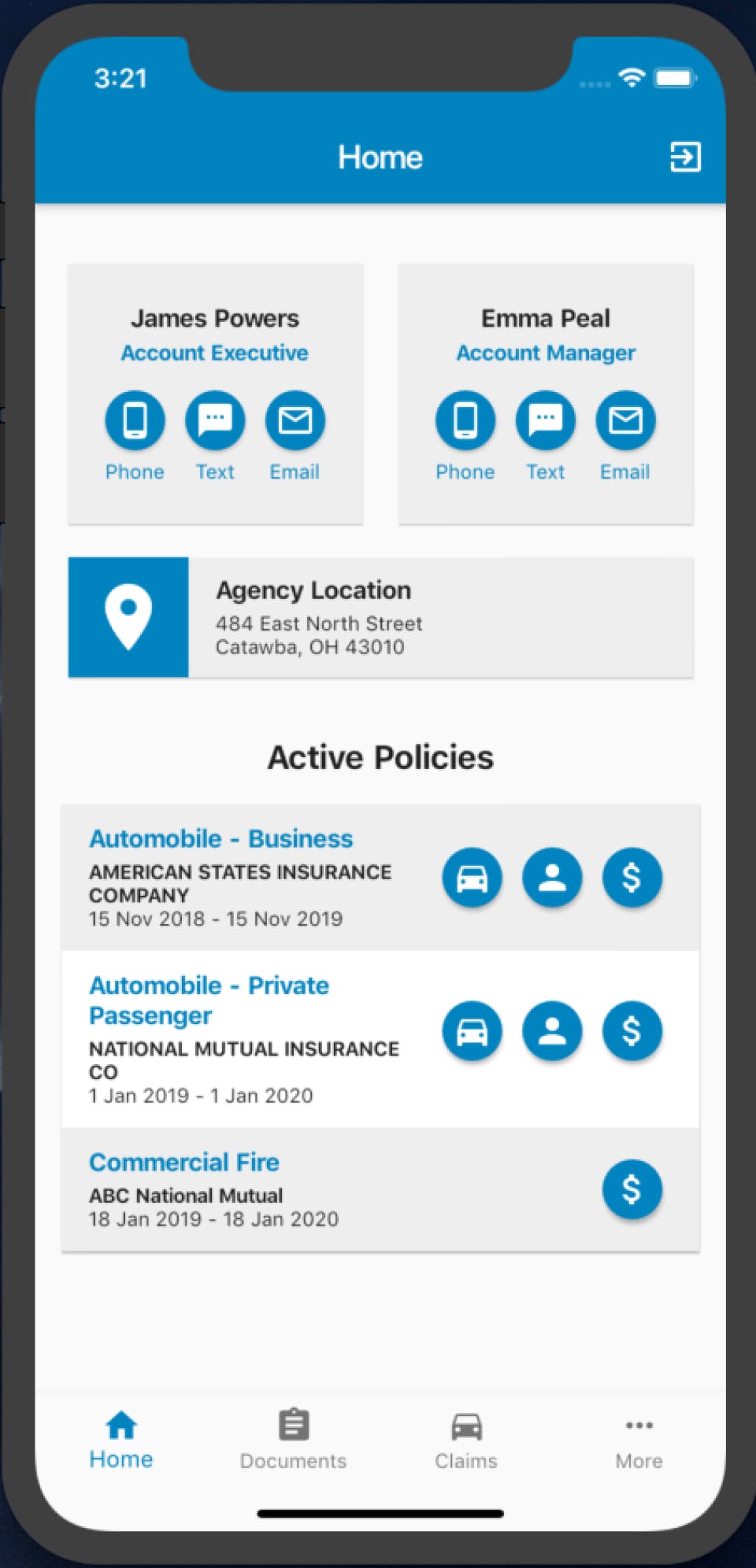756x1568 pixels.
Task: View drivers for Automobile - Business policy
Action: 553,878
